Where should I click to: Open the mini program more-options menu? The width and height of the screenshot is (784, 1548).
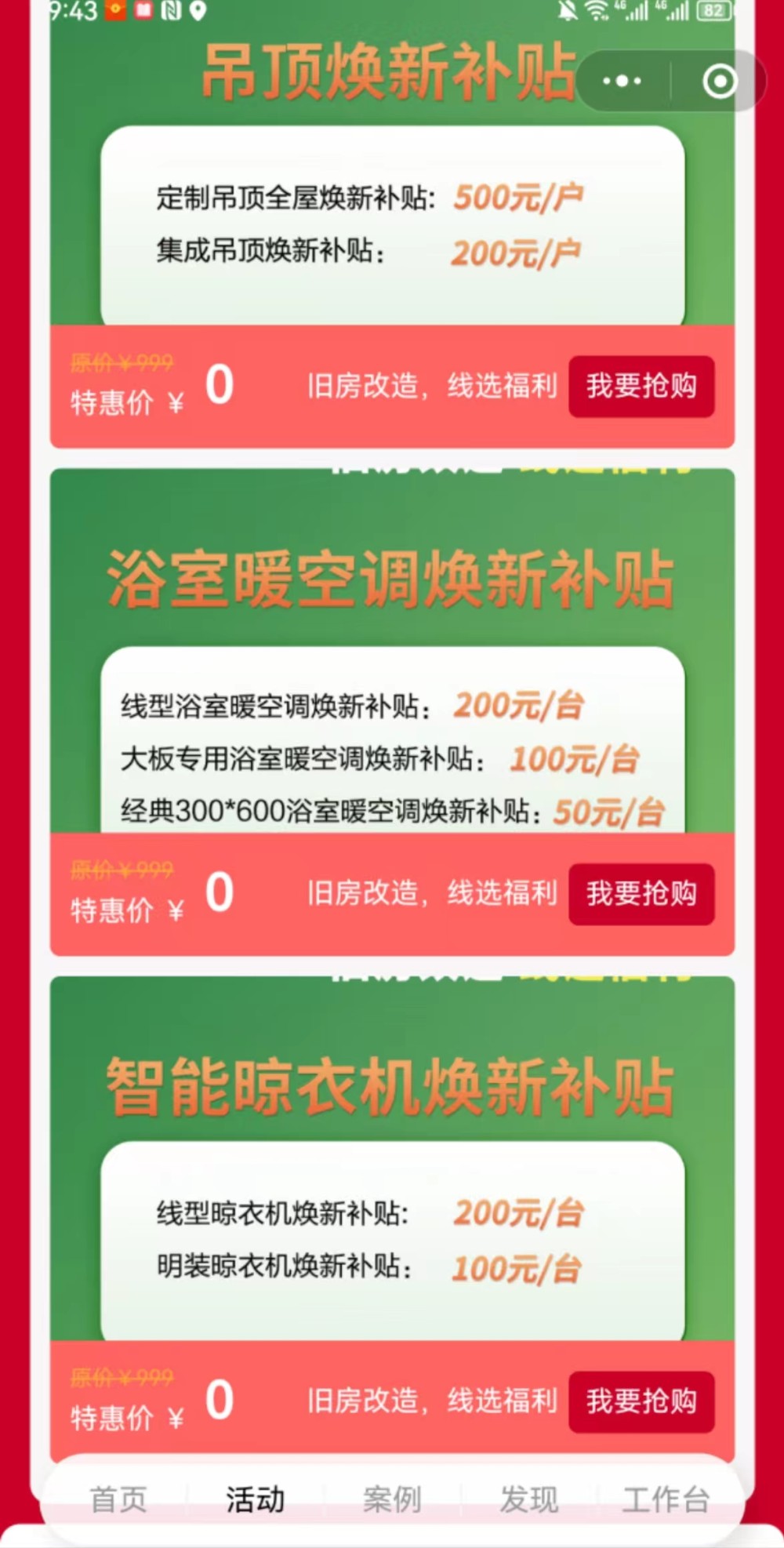click(x=622, y=81)
